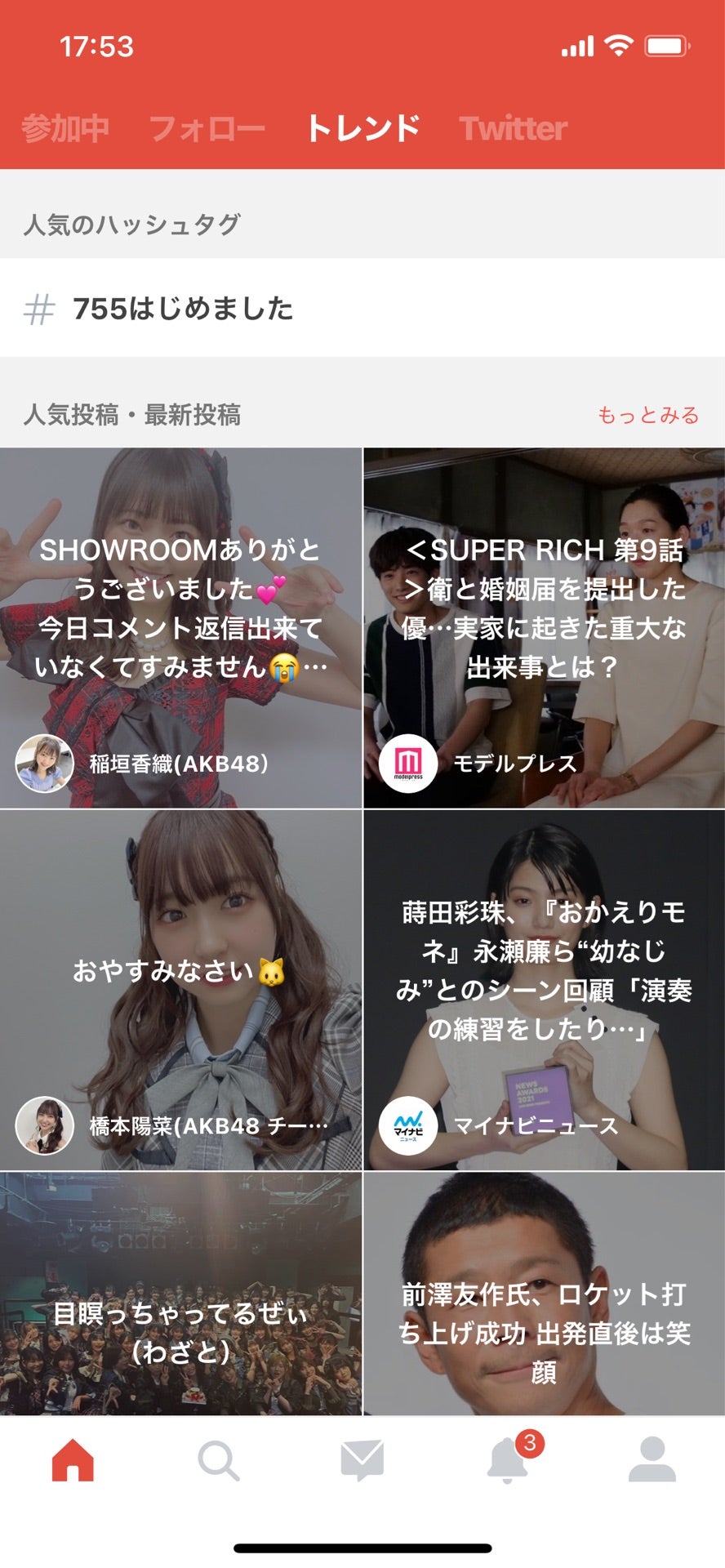Open the messages envelope tab
The height and width of the screenshot is (1568, 725).
pyautogui.click(x=362, y=1460)
